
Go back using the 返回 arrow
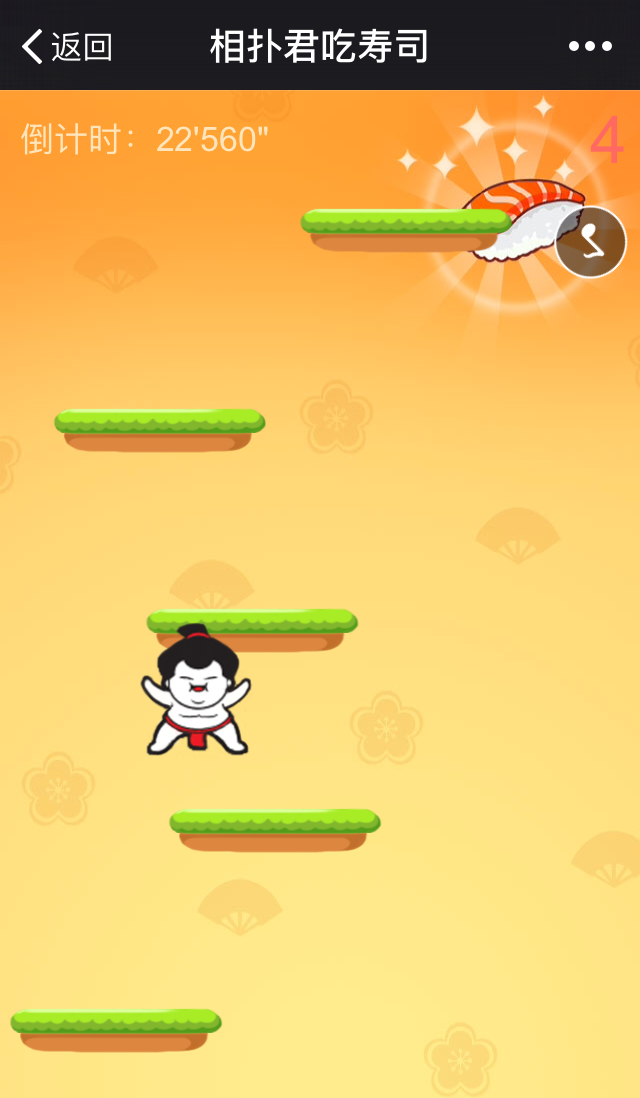pos(66,46)
